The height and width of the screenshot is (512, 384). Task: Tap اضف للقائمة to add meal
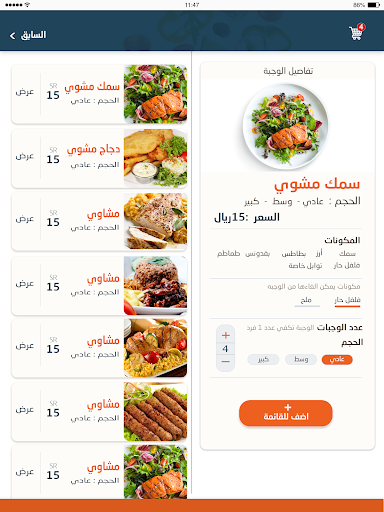[286, 413]
